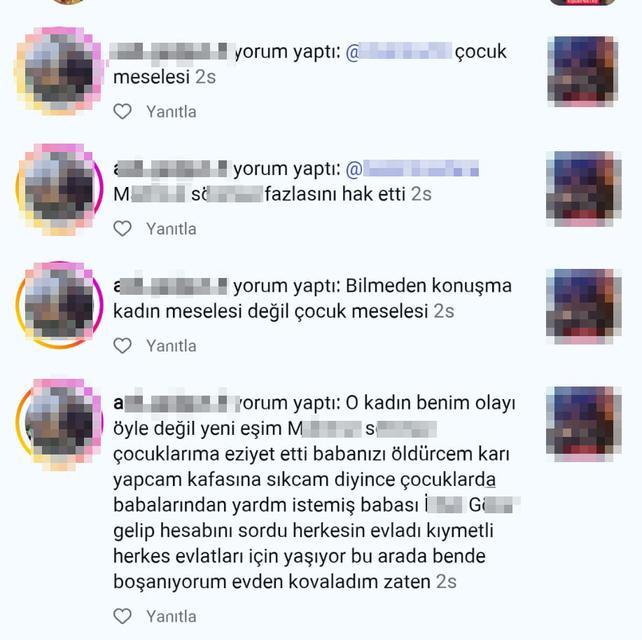642x640 pixels.
Task: Reply to the 'Bilmeden konuşma' comment
Action: [x=171, y=346]
